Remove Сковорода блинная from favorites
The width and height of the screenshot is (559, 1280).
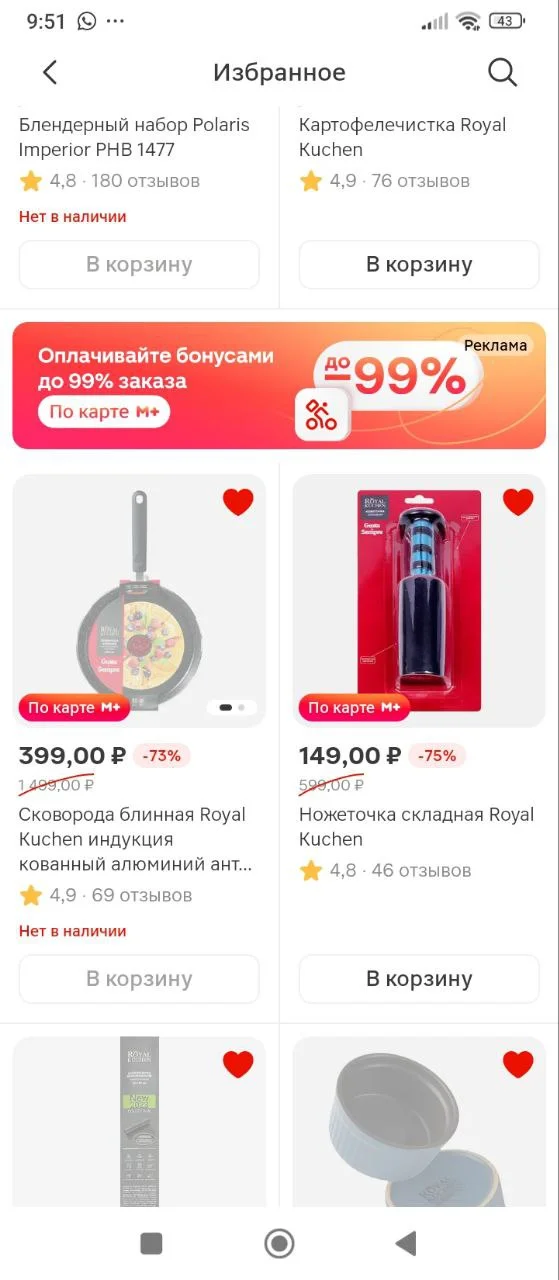(238, 502)
